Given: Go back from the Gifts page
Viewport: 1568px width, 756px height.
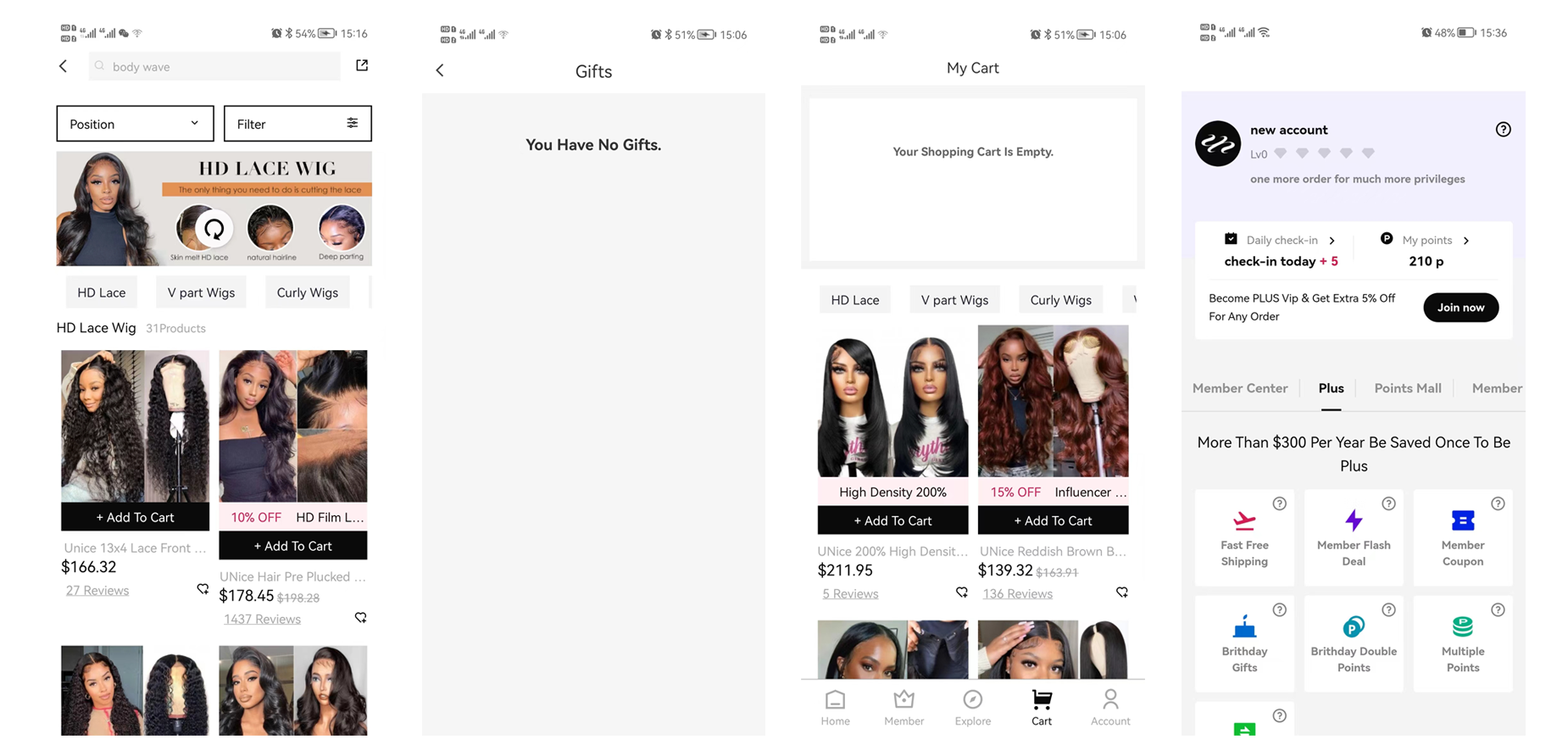Looking at the screenshot, I should pyautogui.click(x=440, y=70).
